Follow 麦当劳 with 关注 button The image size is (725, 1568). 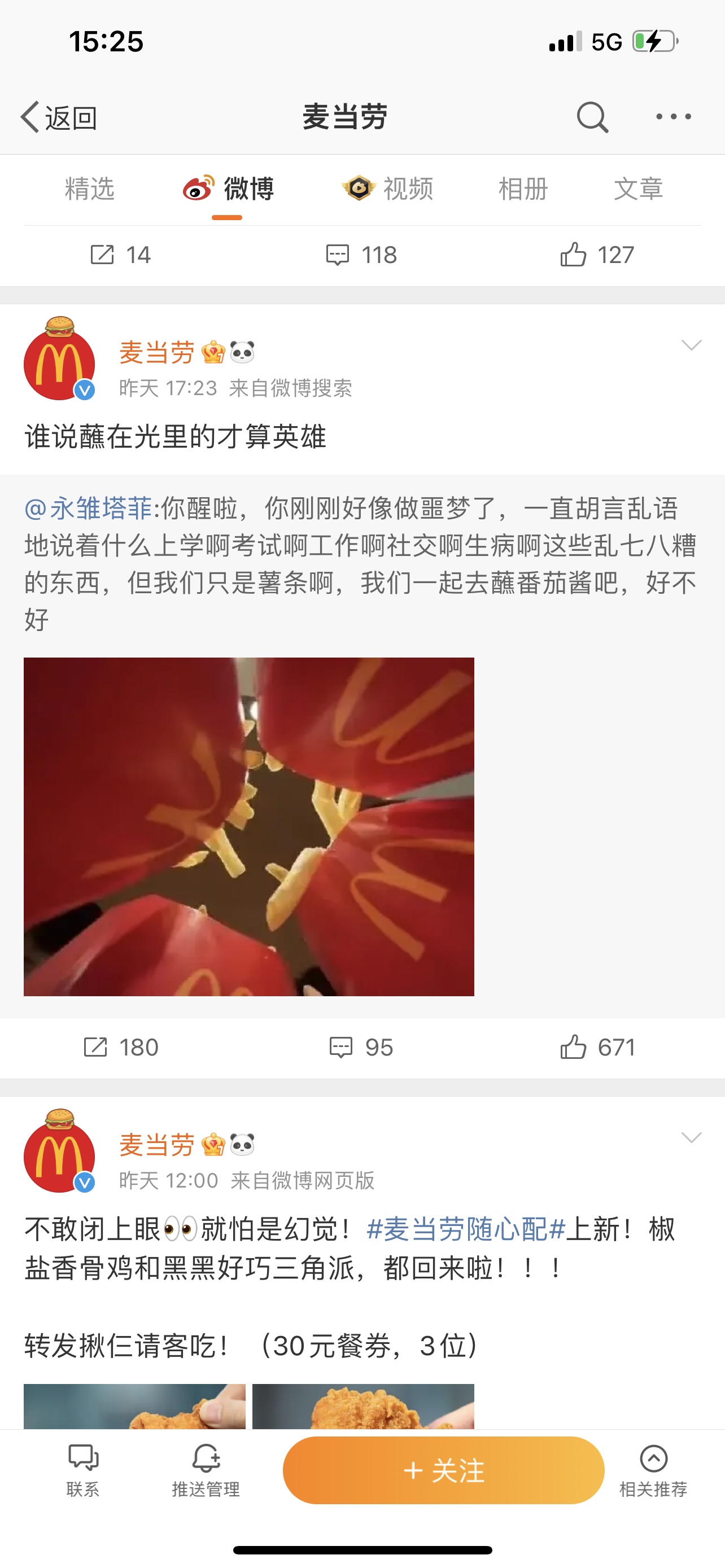(443, 1470)
